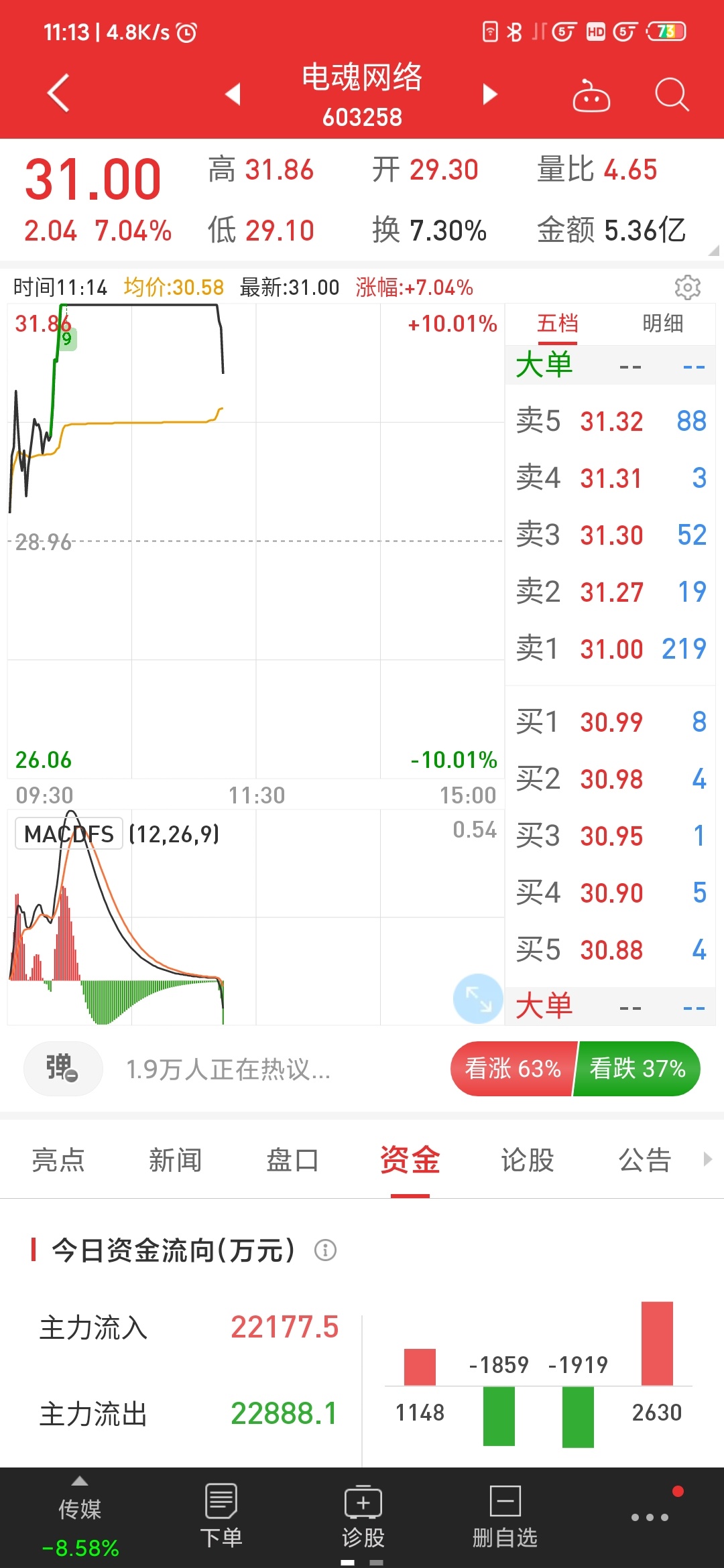This screenshot has height=1568, width=724.
Task: Vote 看跌 bearish
Action: pos(637,1069)
